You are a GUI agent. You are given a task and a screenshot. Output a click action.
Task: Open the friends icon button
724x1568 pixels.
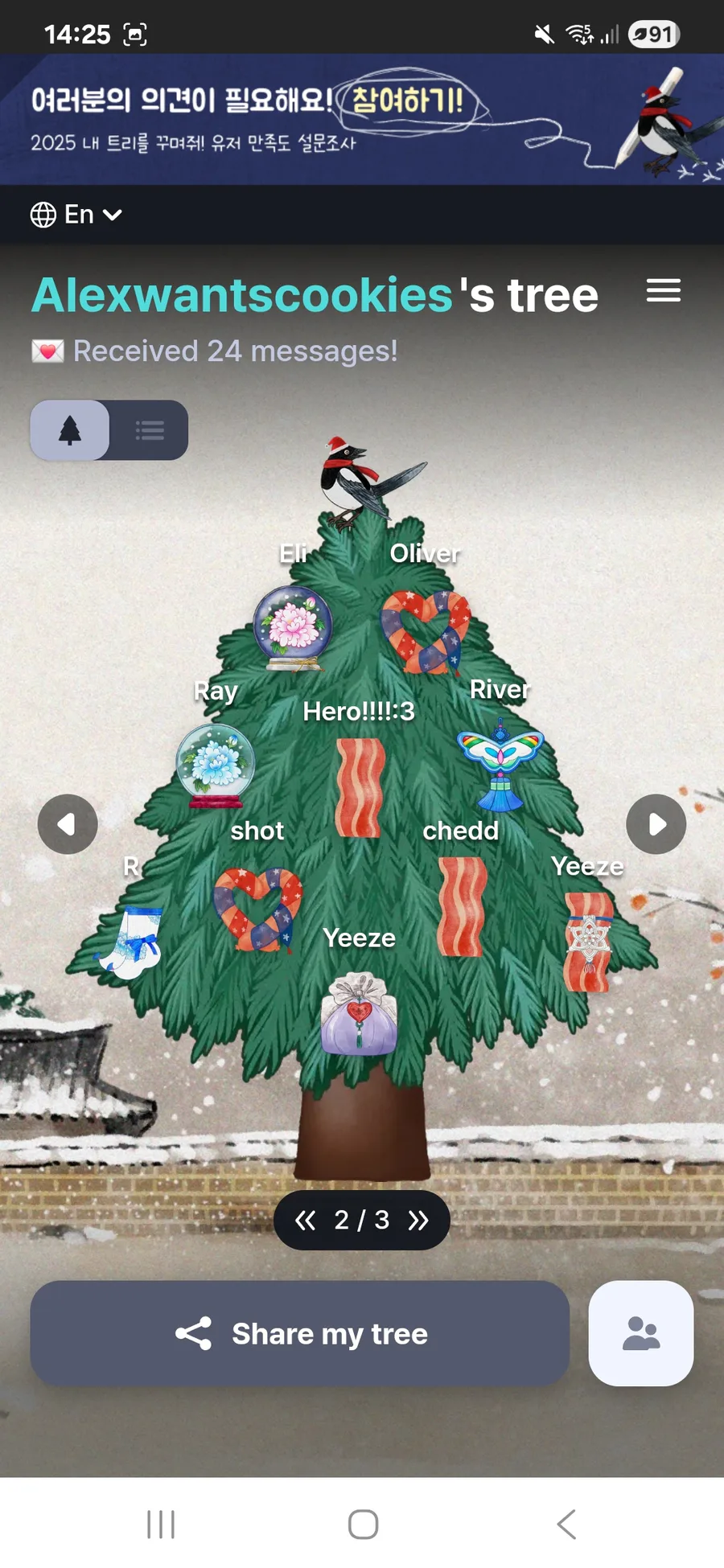coord(640,1333)
